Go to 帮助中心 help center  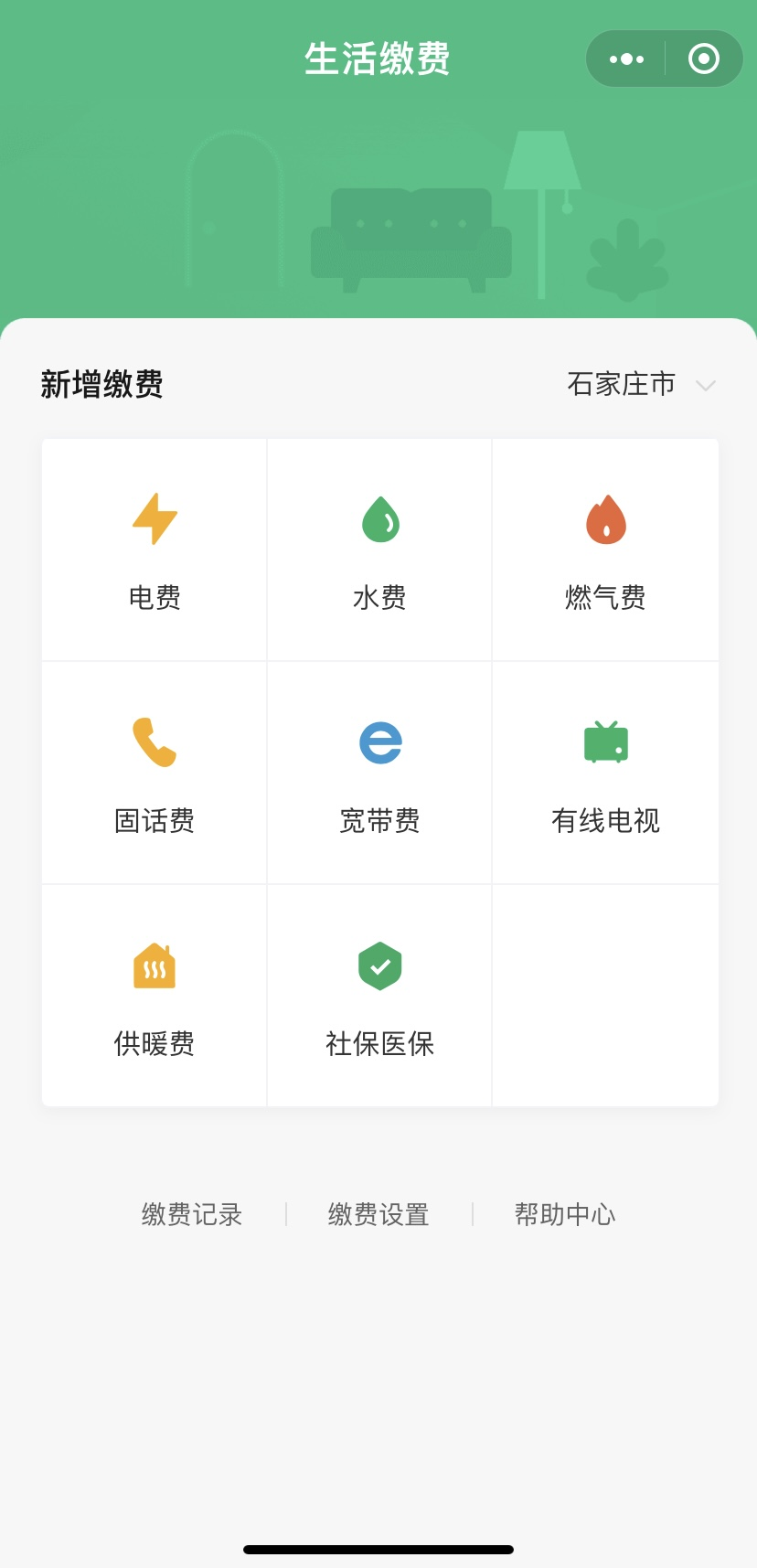[565, 1214]
